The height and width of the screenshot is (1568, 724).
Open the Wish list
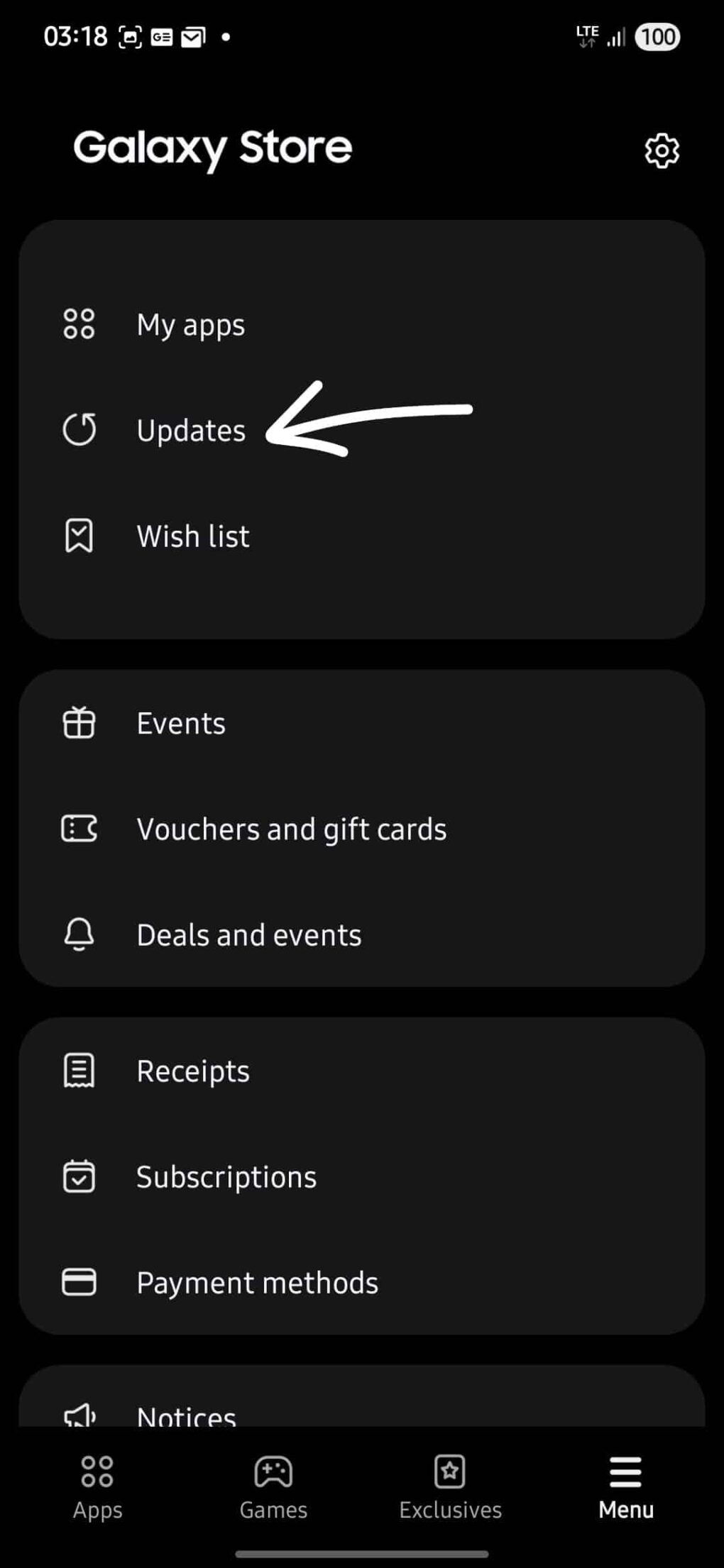click(192, 536)
